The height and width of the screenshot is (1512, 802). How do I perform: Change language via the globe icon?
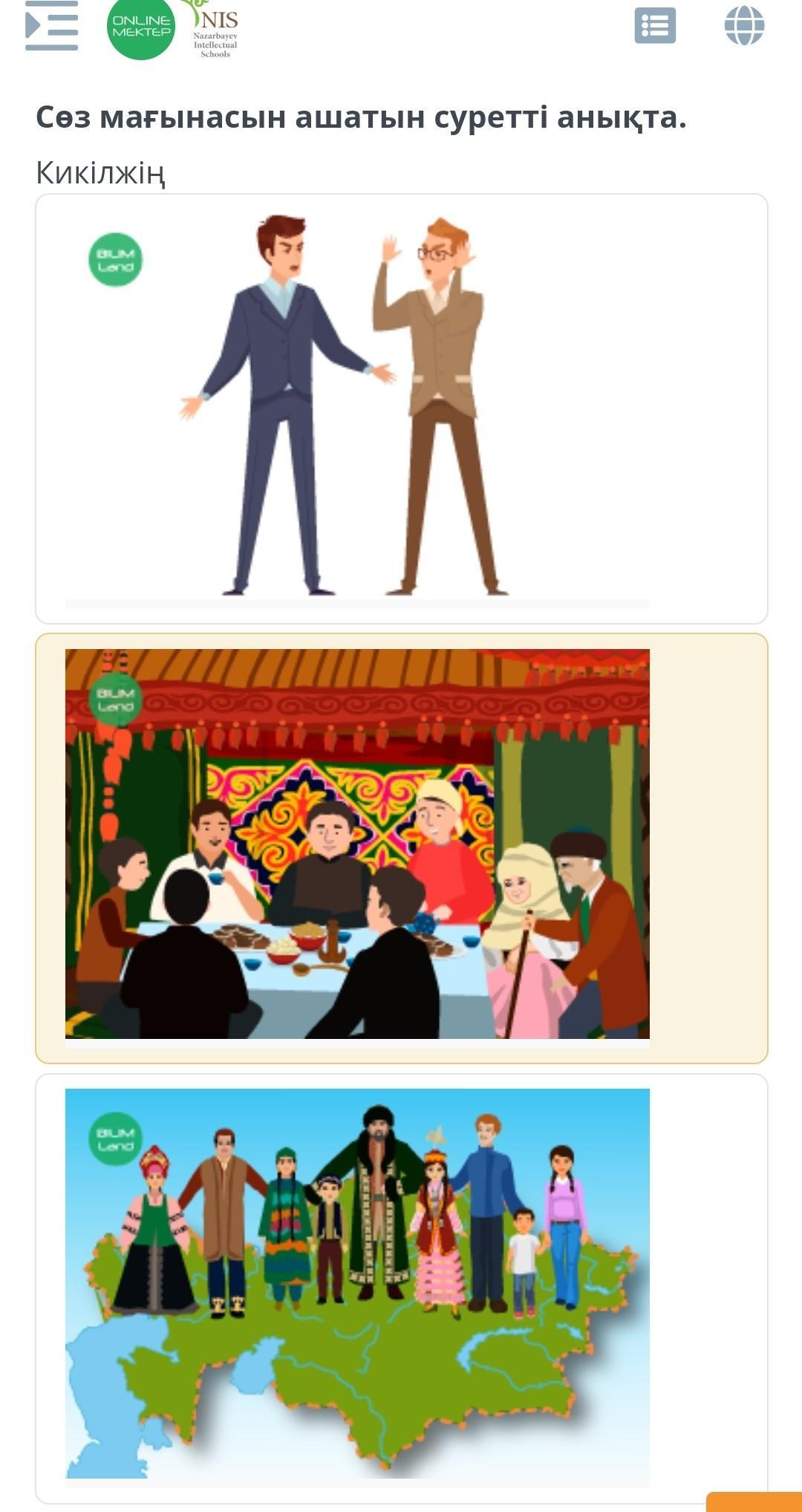(744, 26)
